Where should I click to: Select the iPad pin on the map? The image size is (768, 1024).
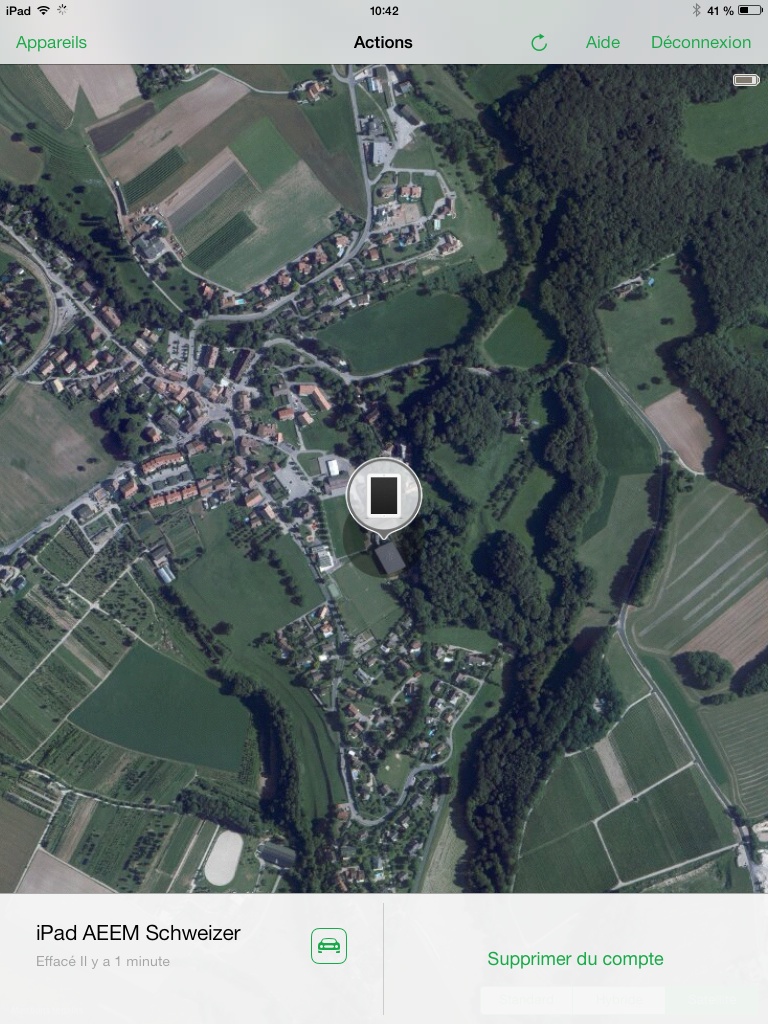click(384, 495)
